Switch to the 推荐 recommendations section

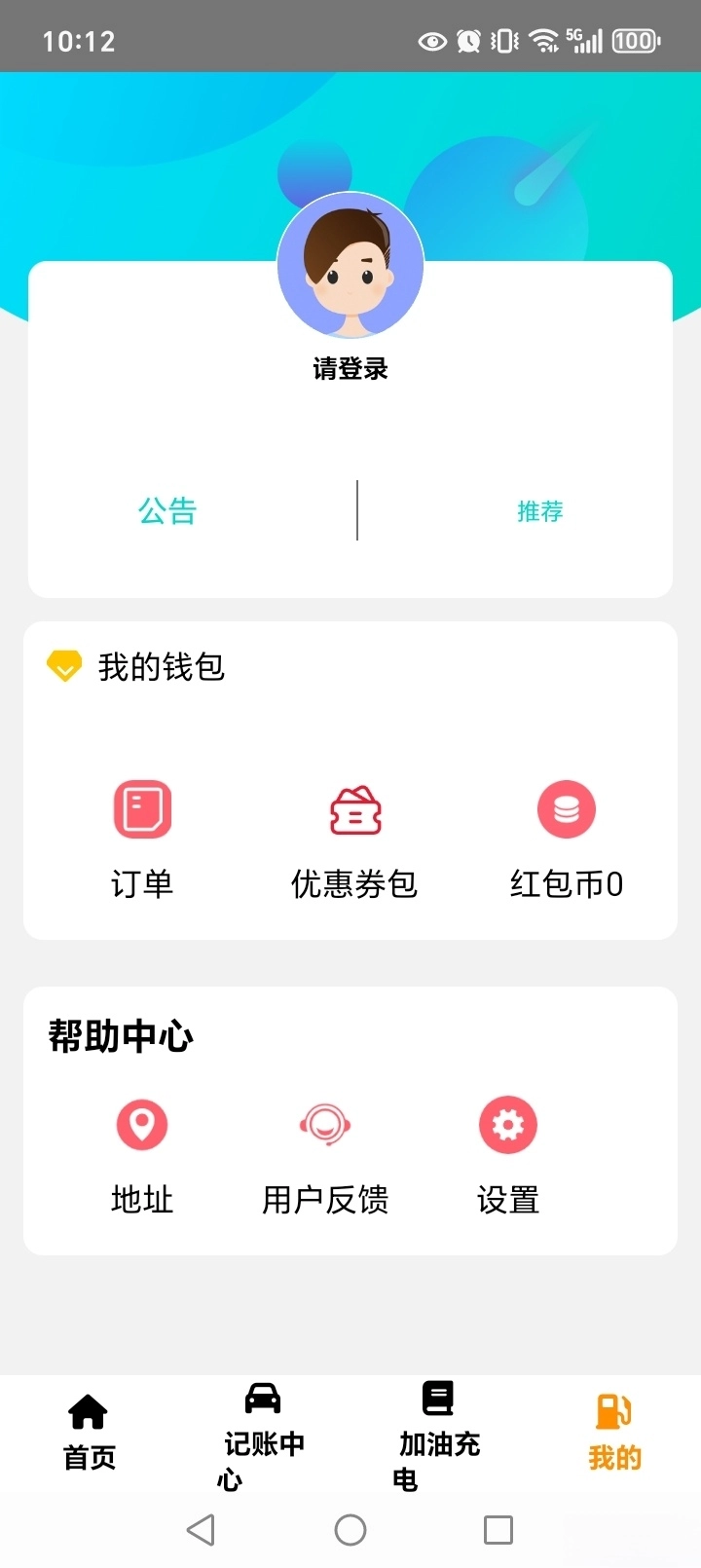tap(540, 510)
